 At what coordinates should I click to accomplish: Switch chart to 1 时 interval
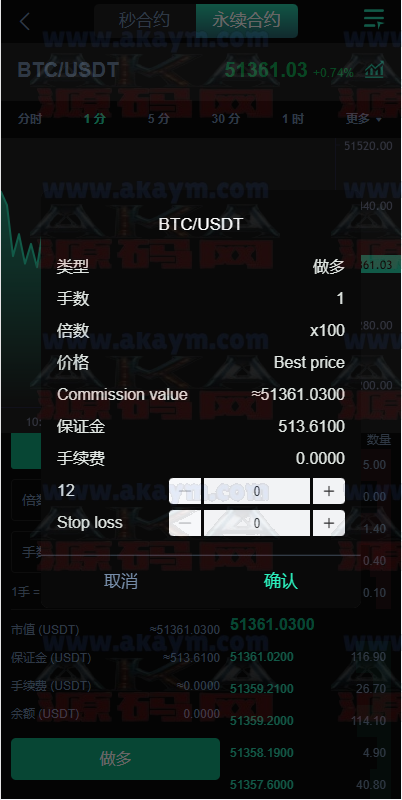click(293, 119)
